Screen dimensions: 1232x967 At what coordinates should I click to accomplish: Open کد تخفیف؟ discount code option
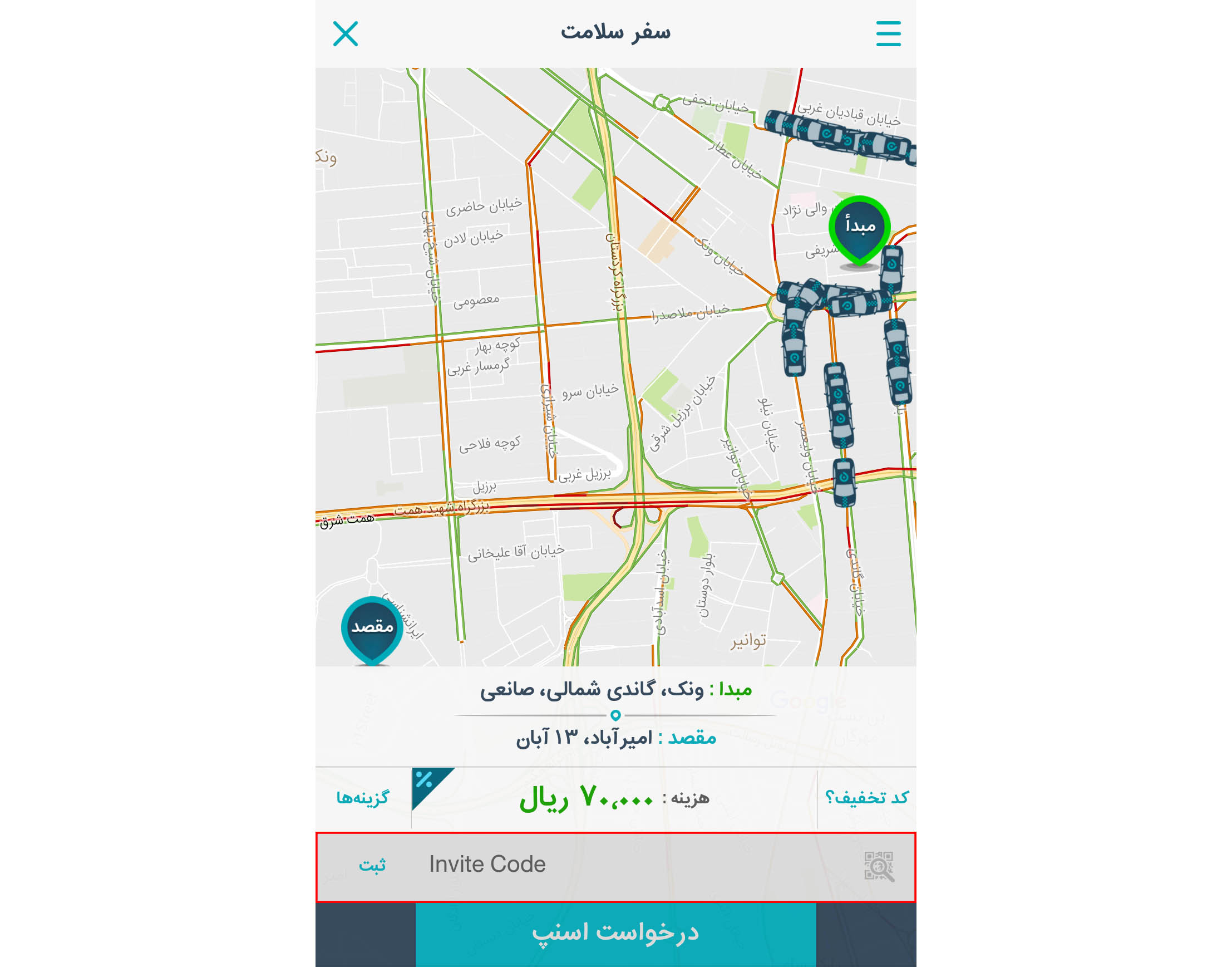[866, 798]
